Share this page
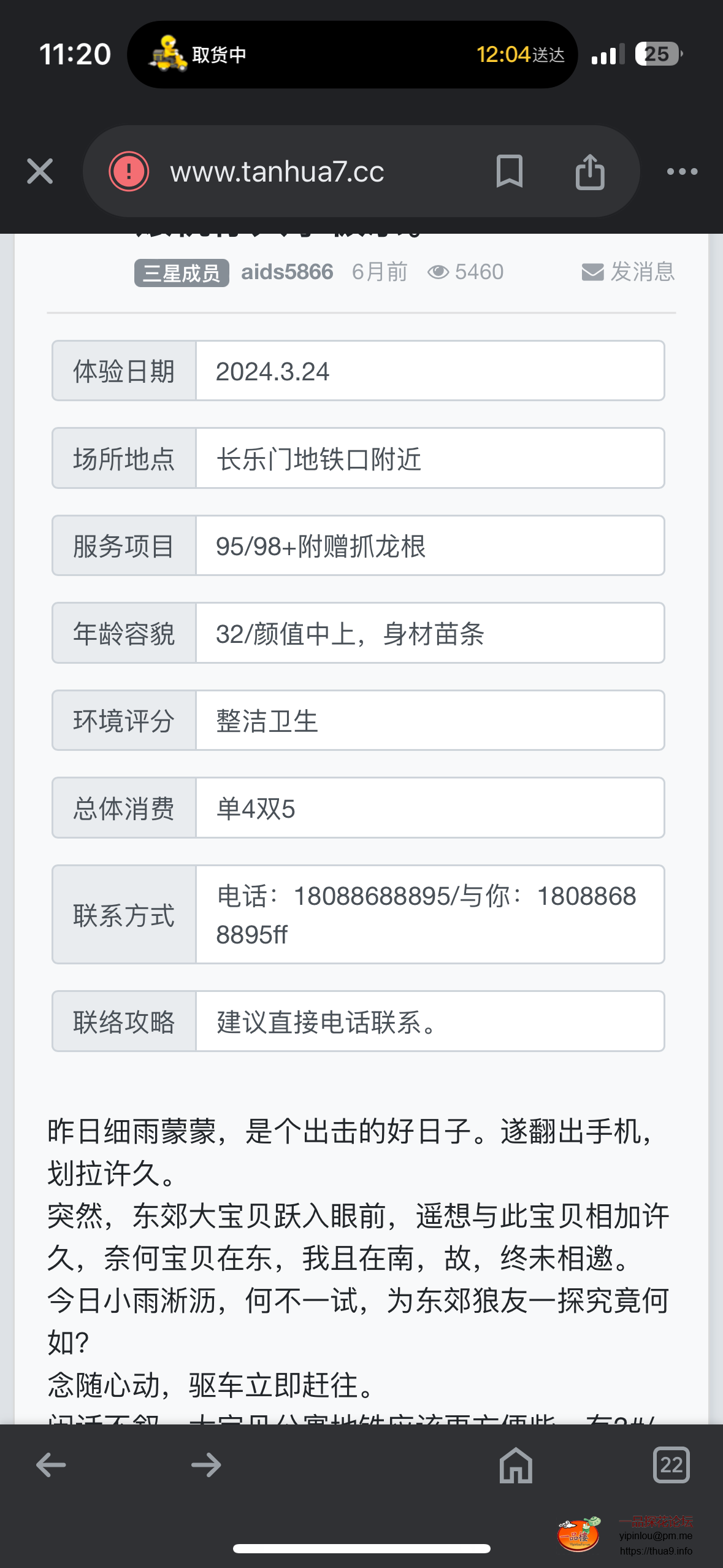The width and height of the screenshot is (723, 1568). 590,171
